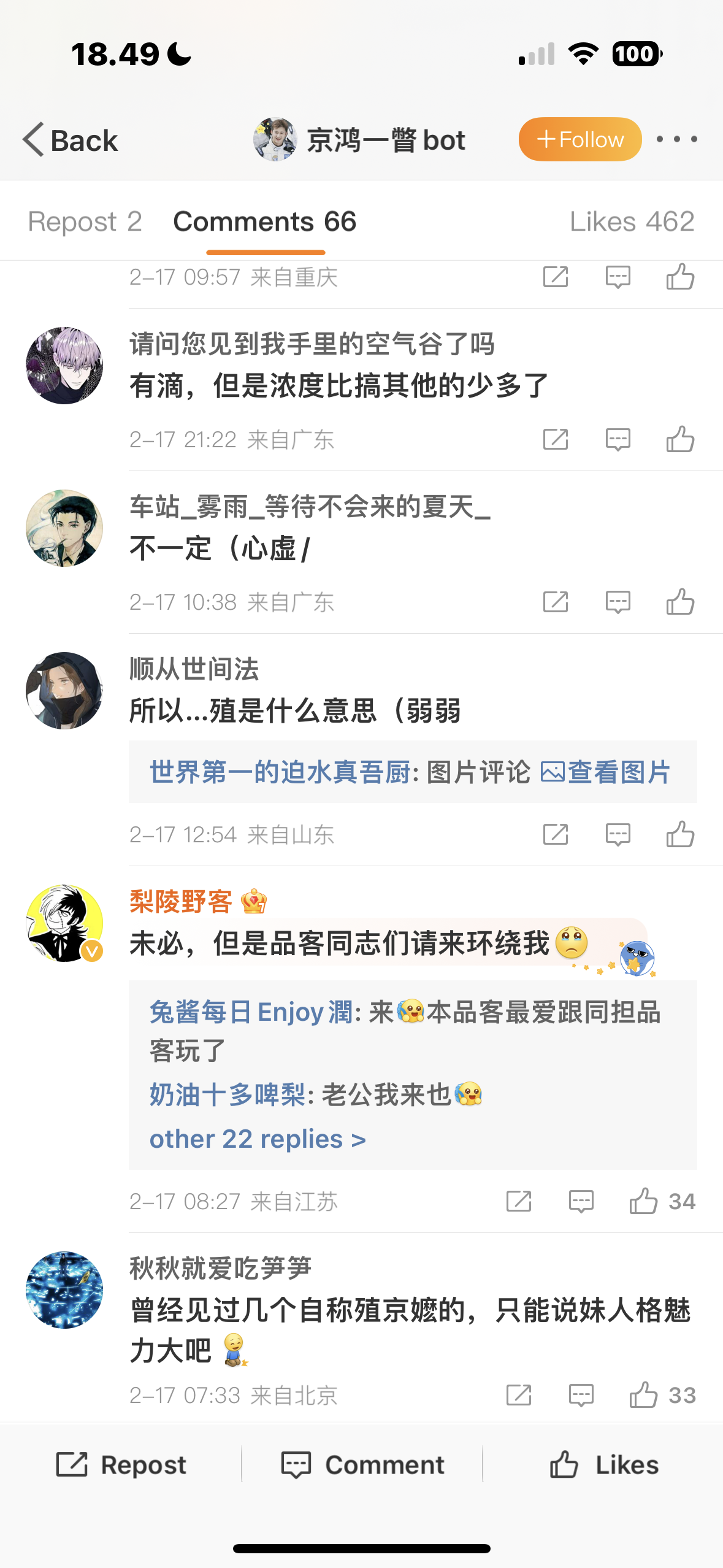Open 梨陵野客's profile name
The image size is (723, 1568).
click(181, 901)
